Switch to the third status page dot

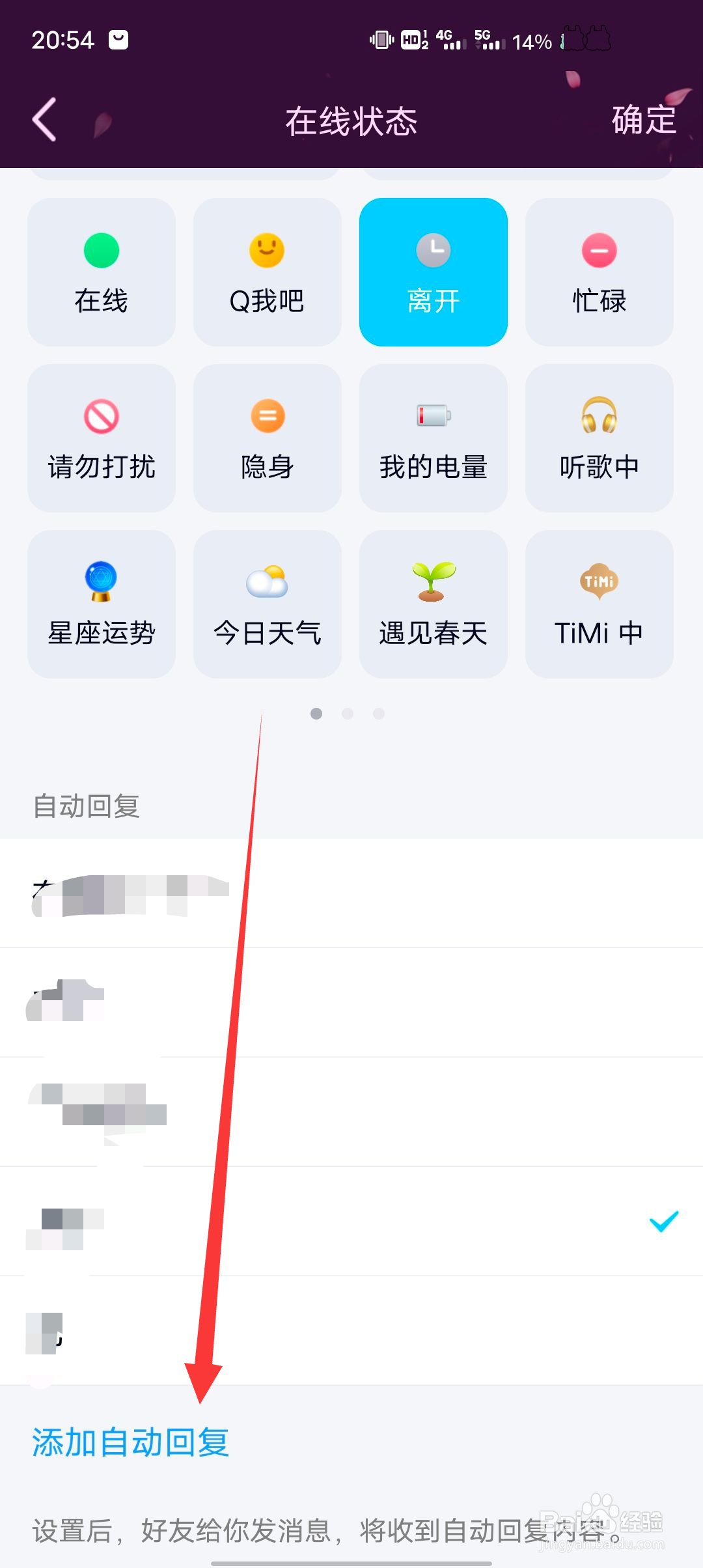[x=379, y=714]
